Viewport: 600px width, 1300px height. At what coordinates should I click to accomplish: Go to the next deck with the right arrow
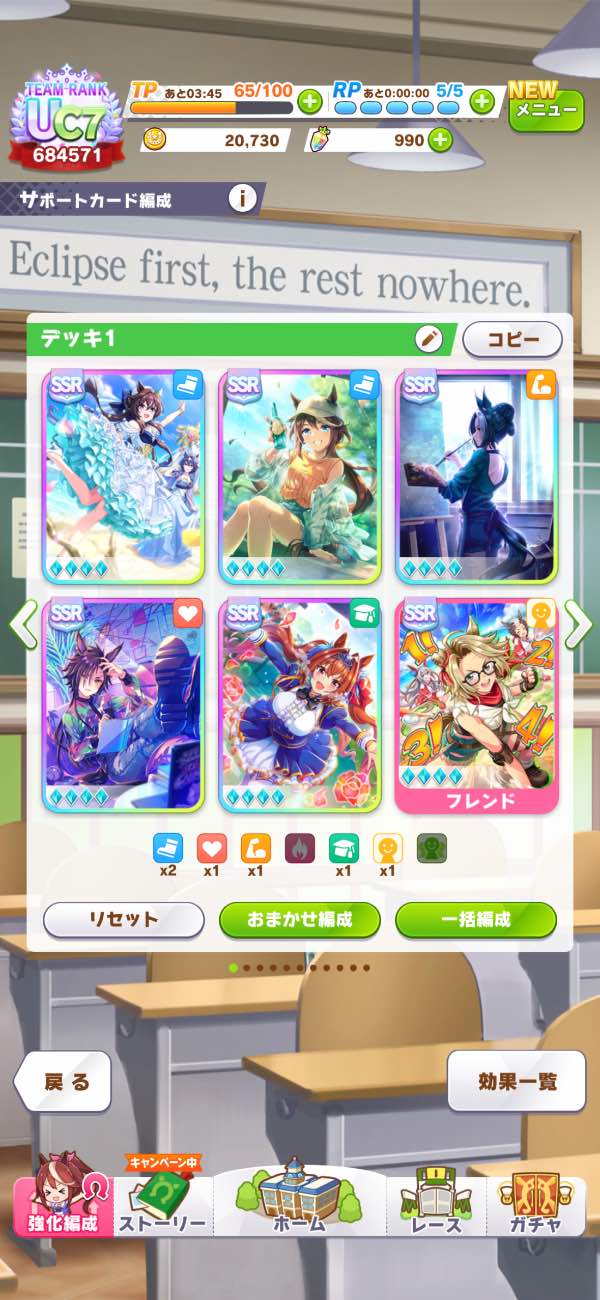click(x=578, y=624)
